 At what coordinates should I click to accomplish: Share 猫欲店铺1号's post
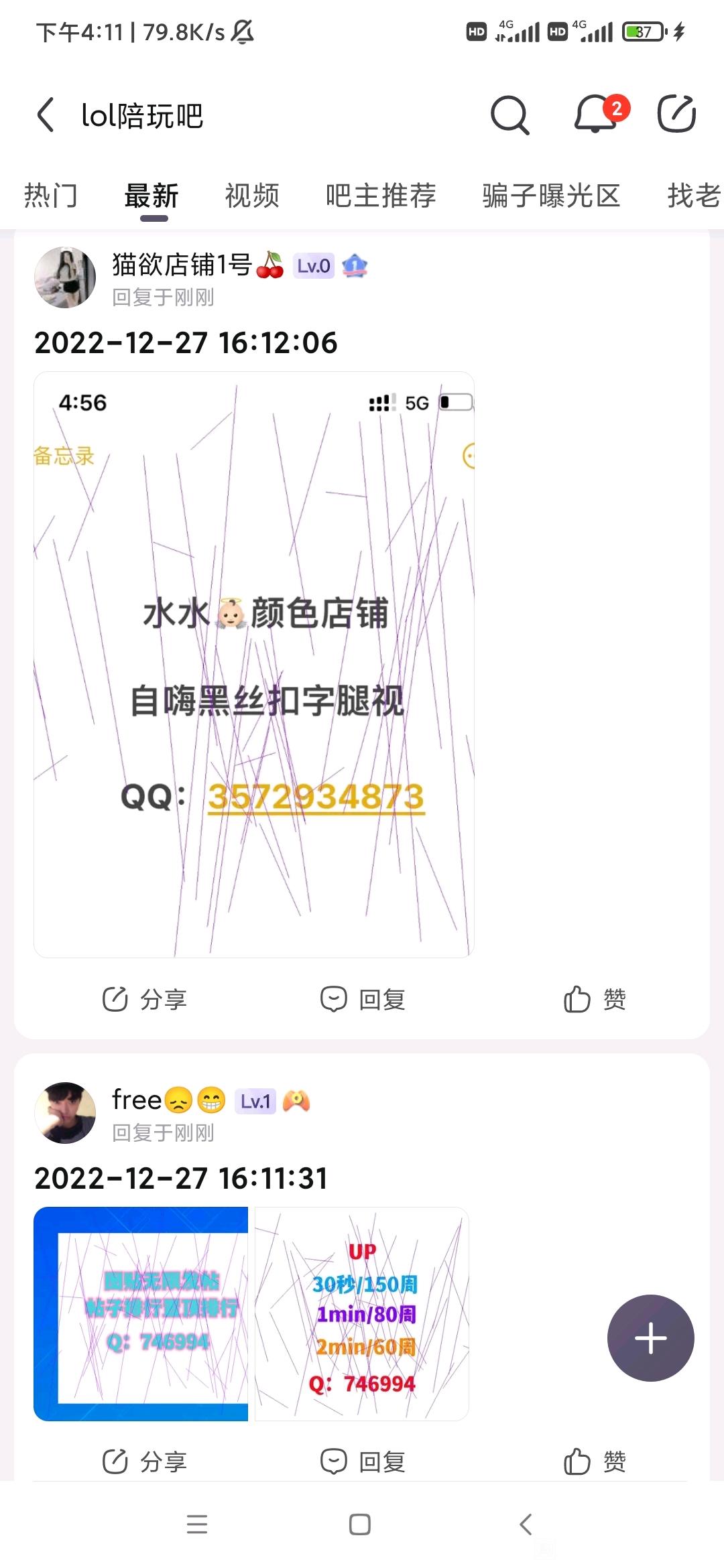pos(145,999)
